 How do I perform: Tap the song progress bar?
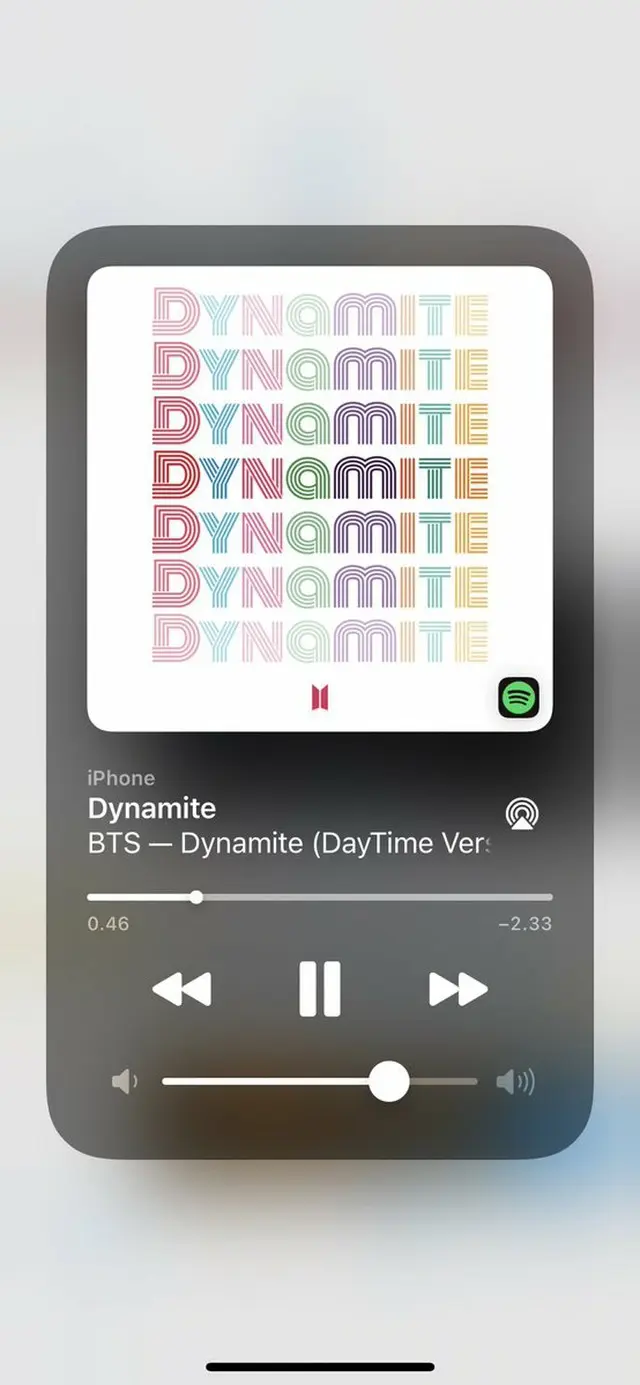pos(320,897)
